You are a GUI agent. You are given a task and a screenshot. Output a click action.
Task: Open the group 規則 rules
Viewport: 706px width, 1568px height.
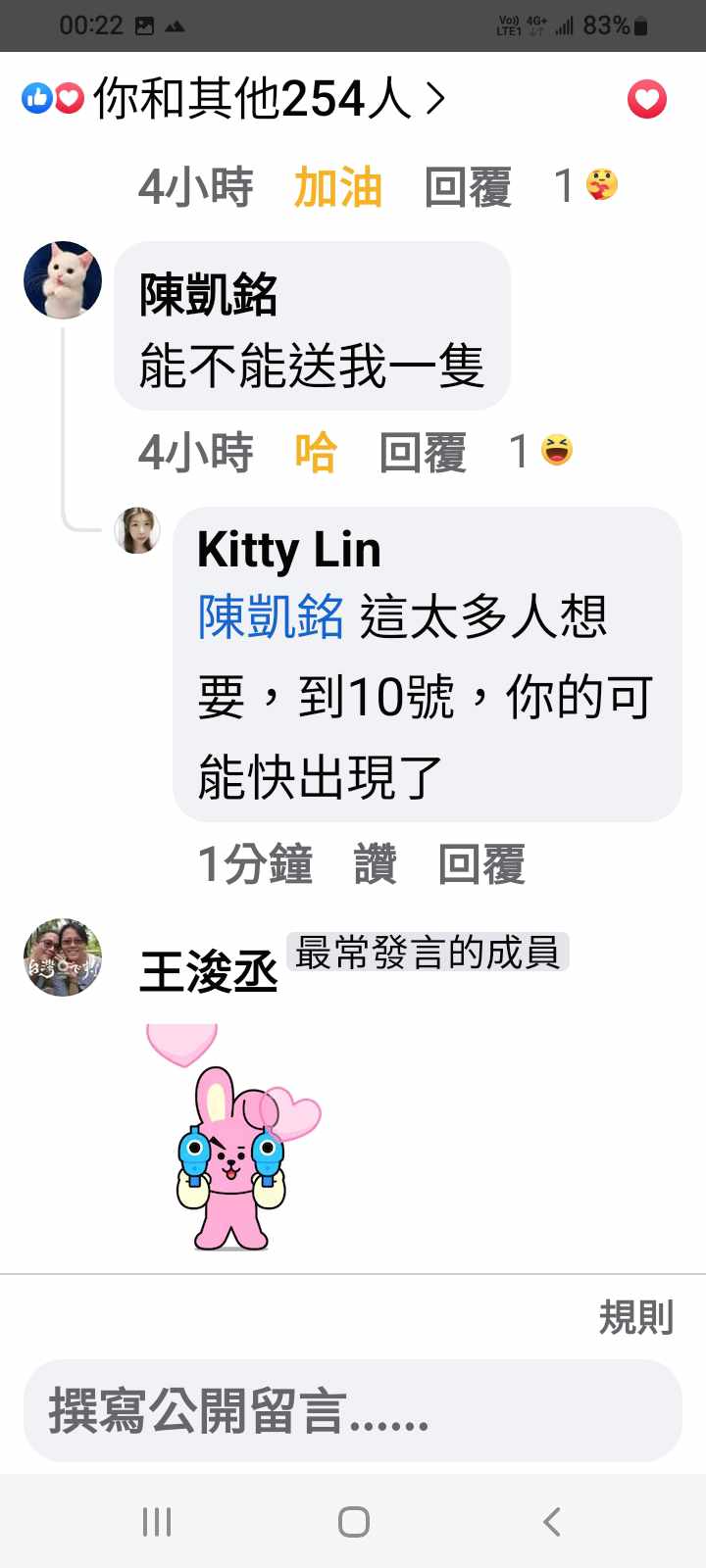[x=635, y=1318]
